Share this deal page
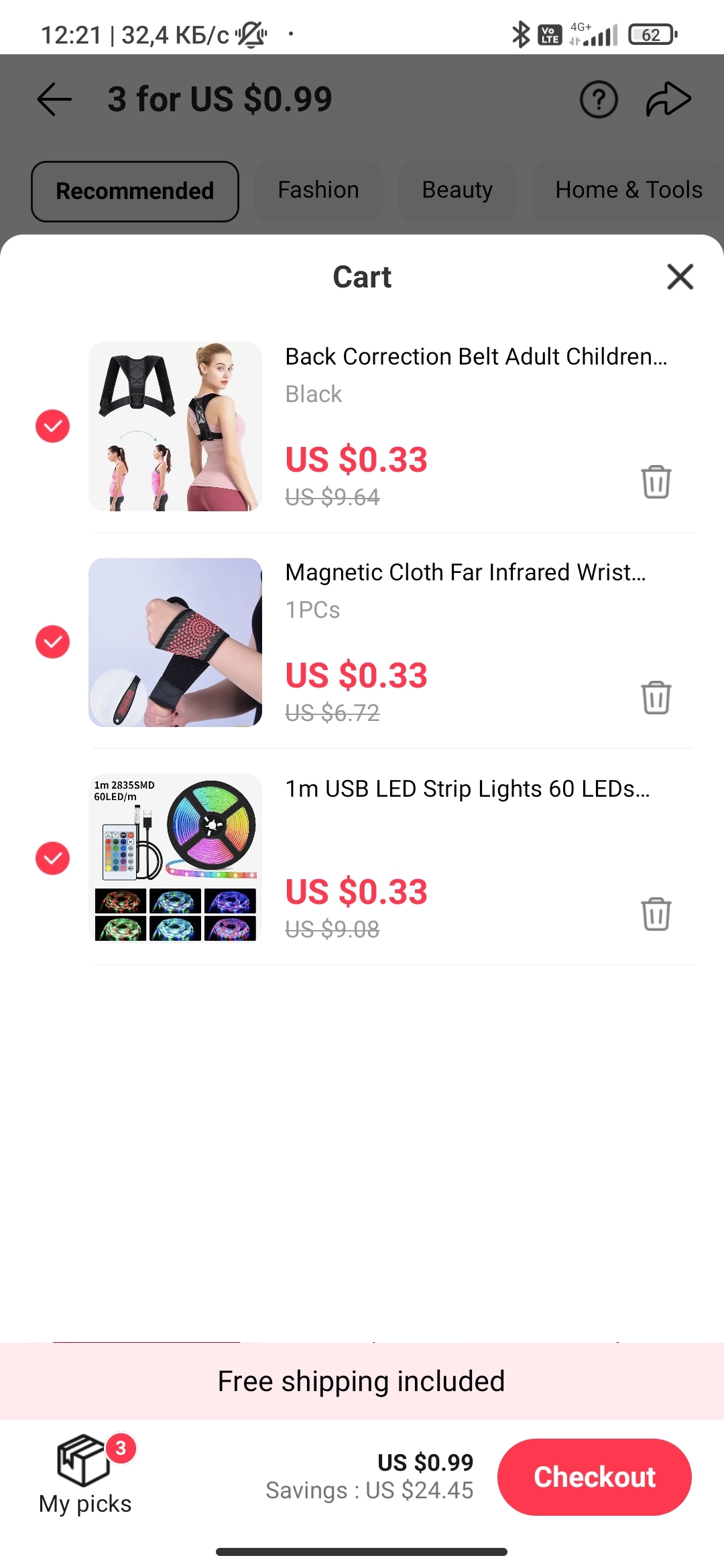The width and height of the screenshot is (724, 1568). pyautogui.click(x=668, y=100)
